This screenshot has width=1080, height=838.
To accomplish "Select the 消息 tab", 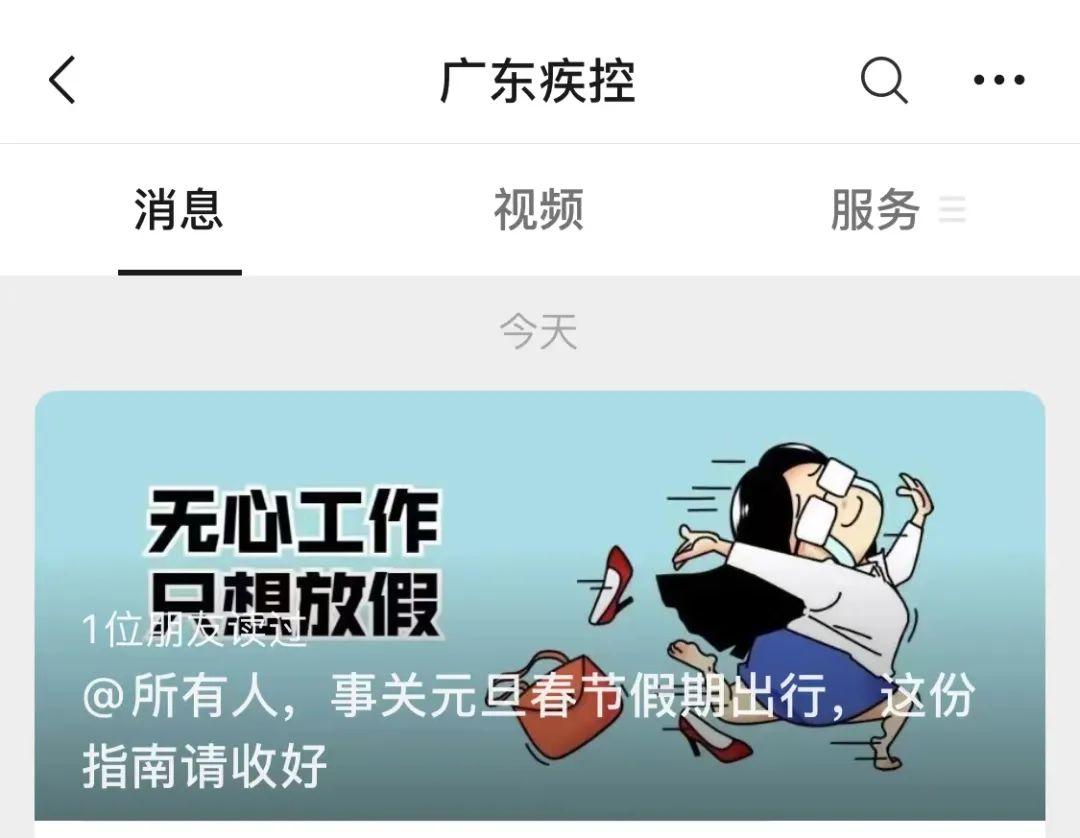I will pyautogui.click(x=179, y=211).
